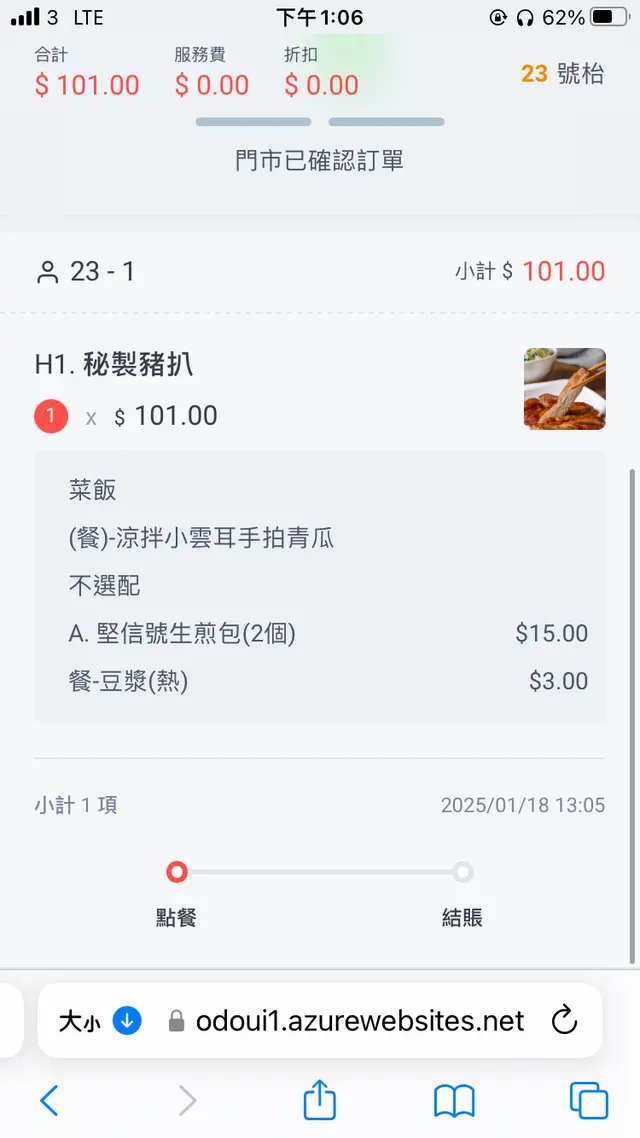
Task: Go back to the previous page
Action: [49, 1101]
